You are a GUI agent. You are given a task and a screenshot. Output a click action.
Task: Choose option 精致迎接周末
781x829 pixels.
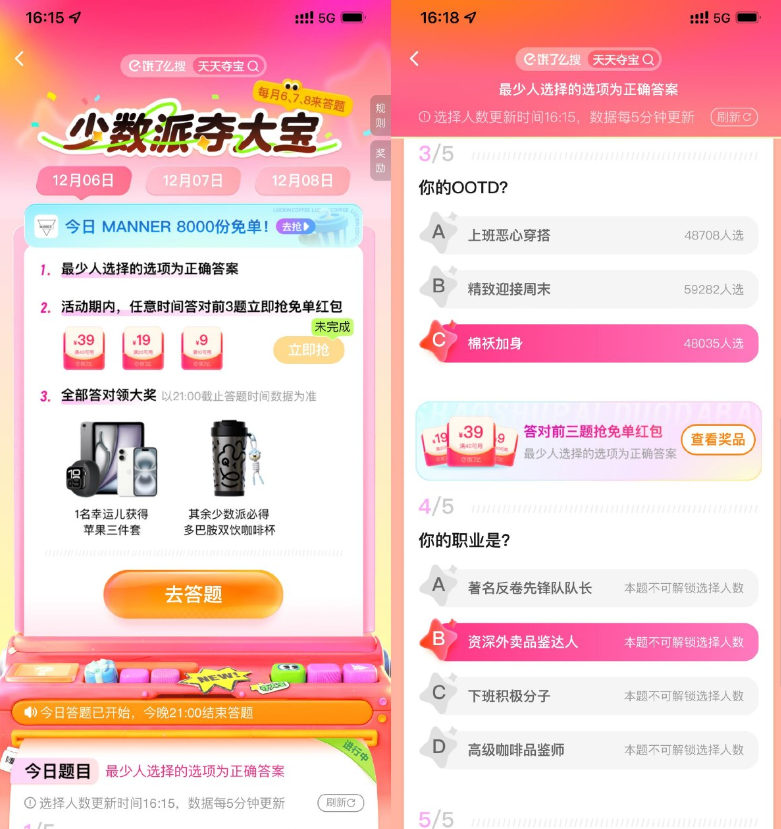coord(590,289)
